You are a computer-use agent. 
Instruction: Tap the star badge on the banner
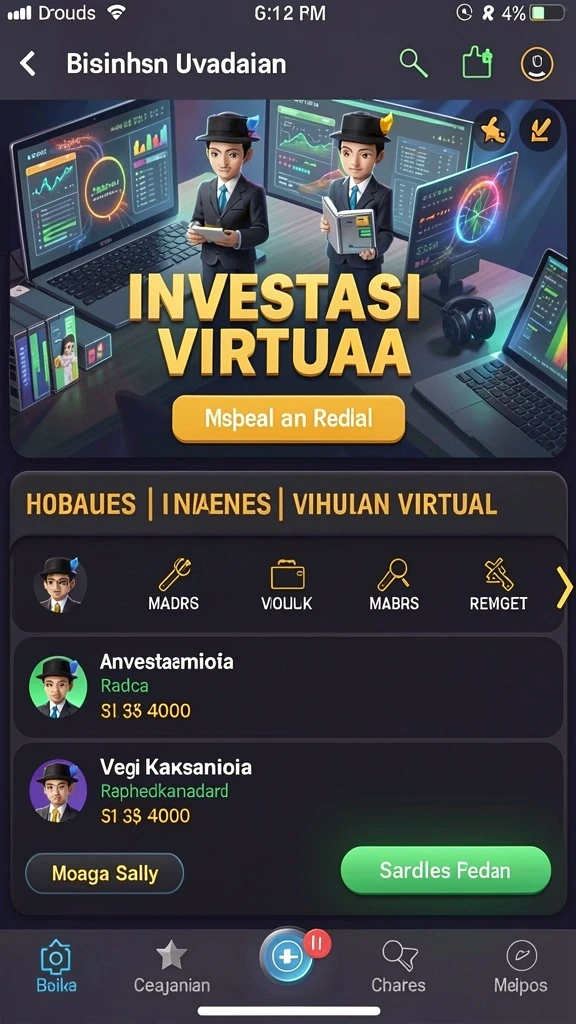pos(492,131)
